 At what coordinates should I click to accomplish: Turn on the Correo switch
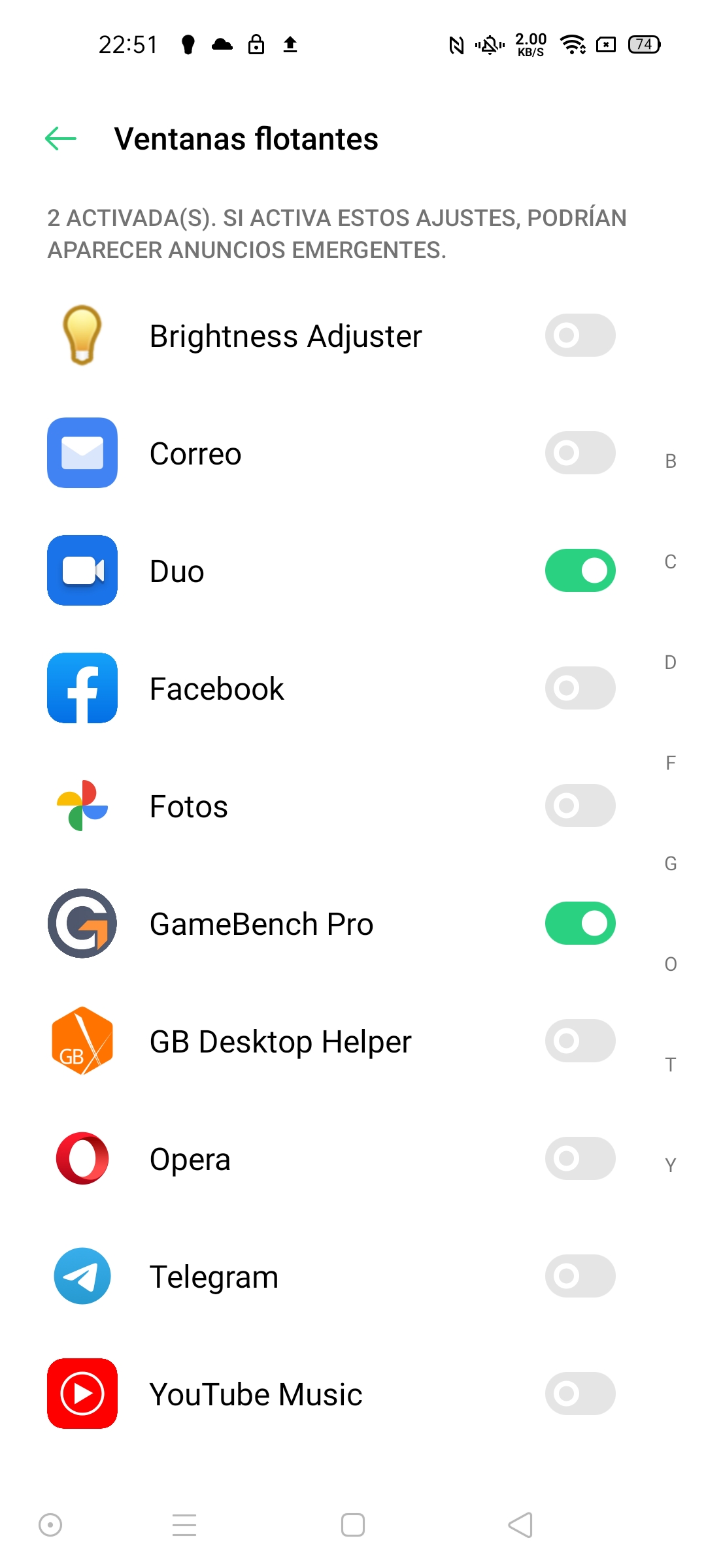tap(580, 453)
